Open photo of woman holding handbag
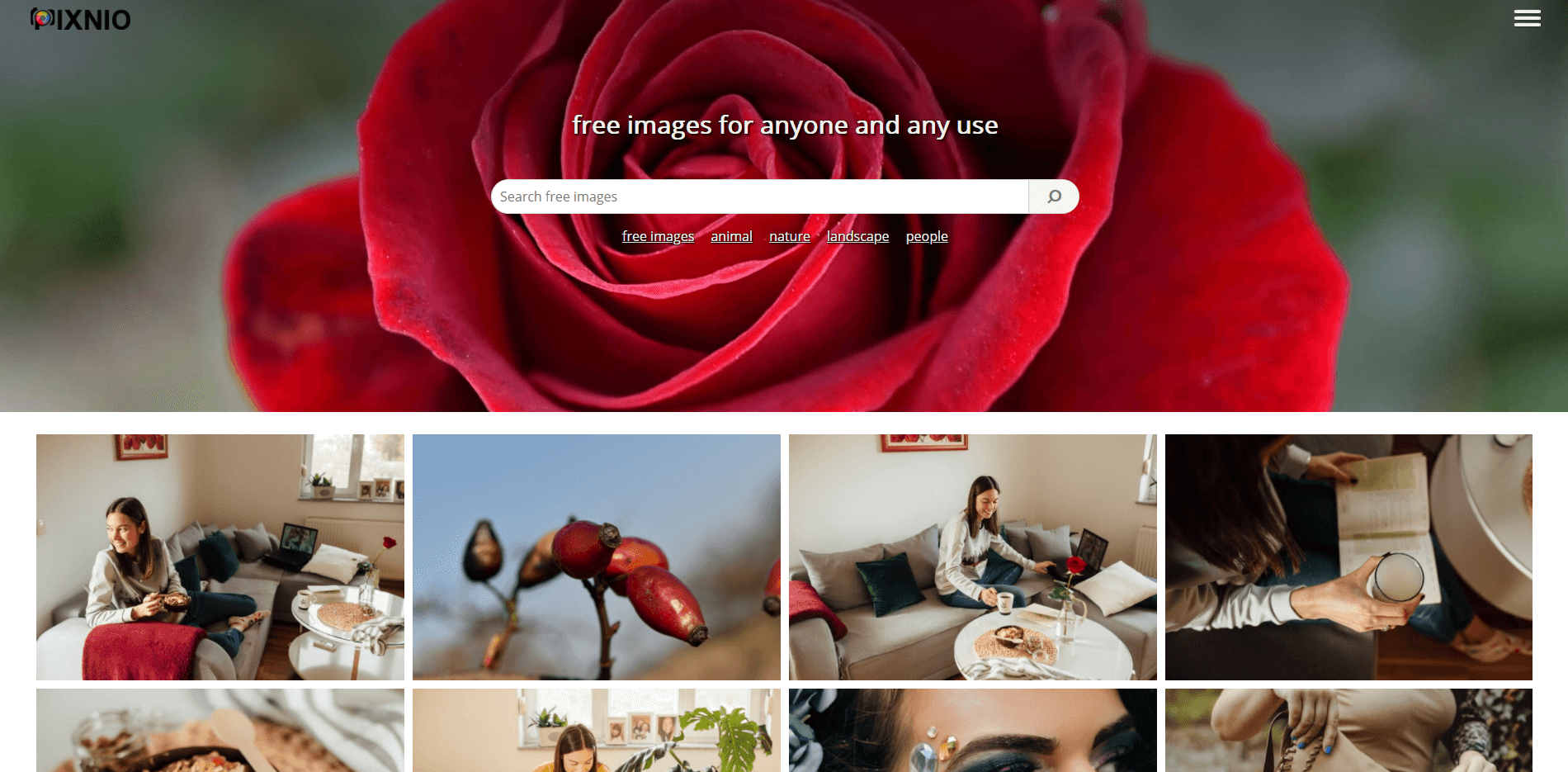Screen dimensions: 1568x772 (x=1348, y=731)
